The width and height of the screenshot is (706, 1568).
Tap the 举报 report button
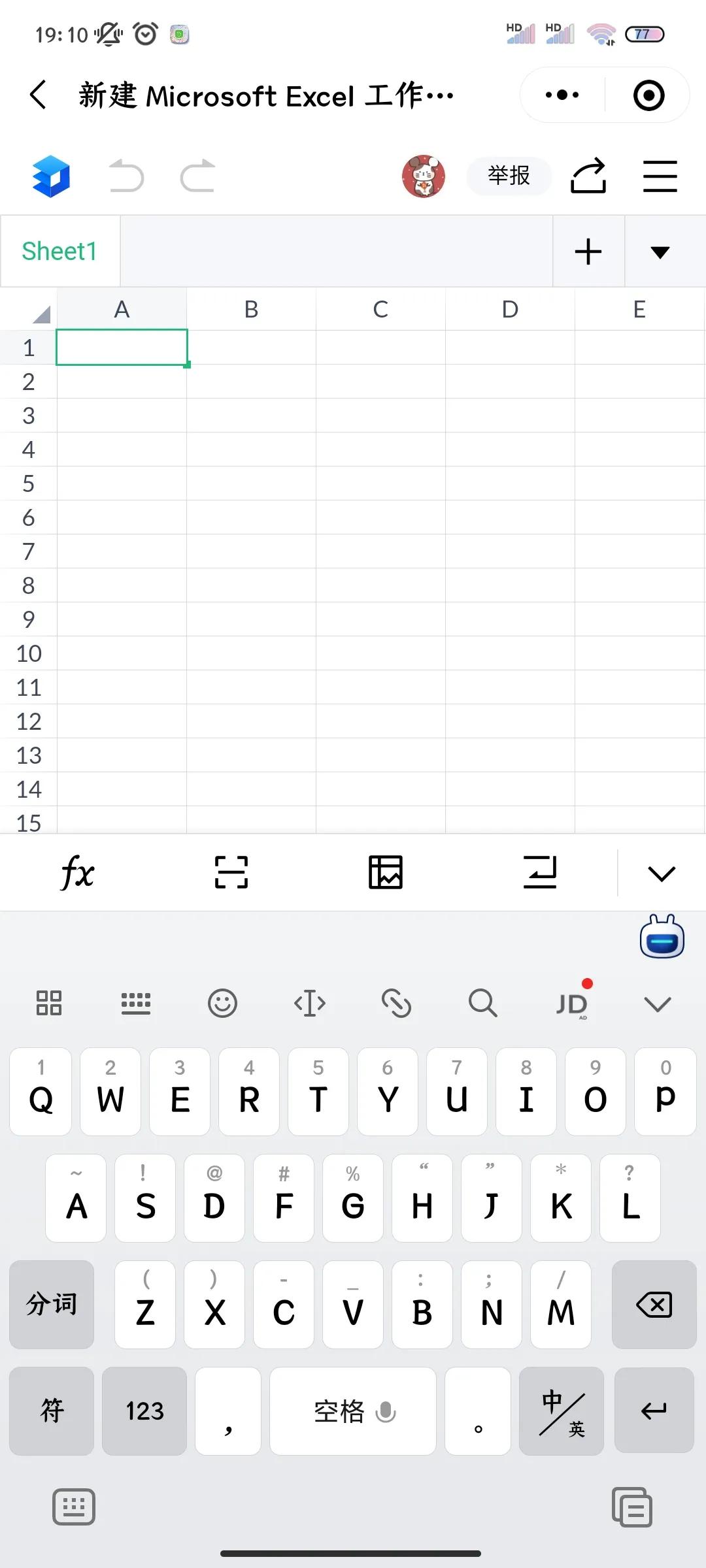click(x=509, y=176)
